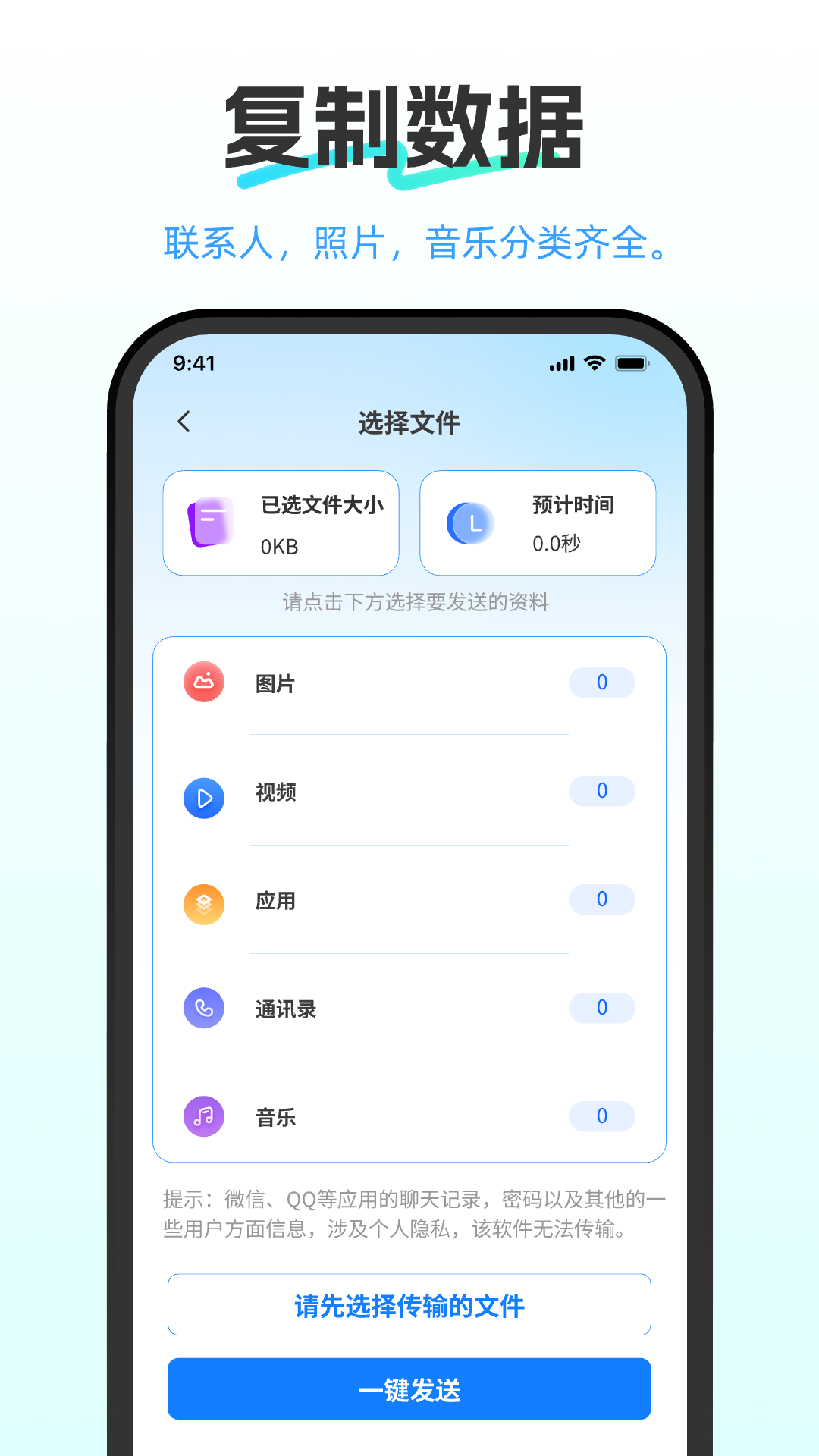The height and width of the screenshot is (1456, 819).
Task: Tap the 请先选择传输的文件 button
Action: (409, 1304)
